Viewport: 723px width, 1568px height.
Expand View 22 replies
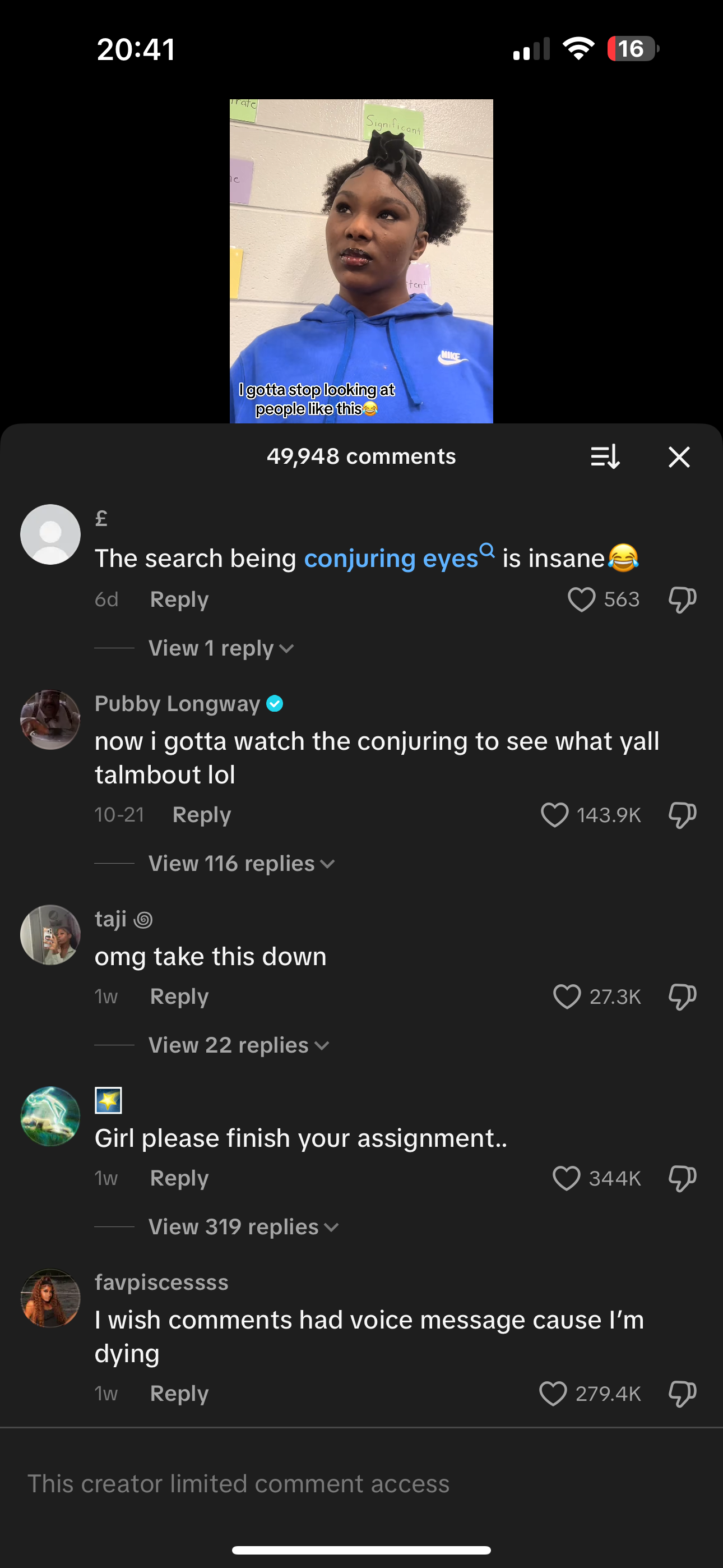click(238, 1045)
